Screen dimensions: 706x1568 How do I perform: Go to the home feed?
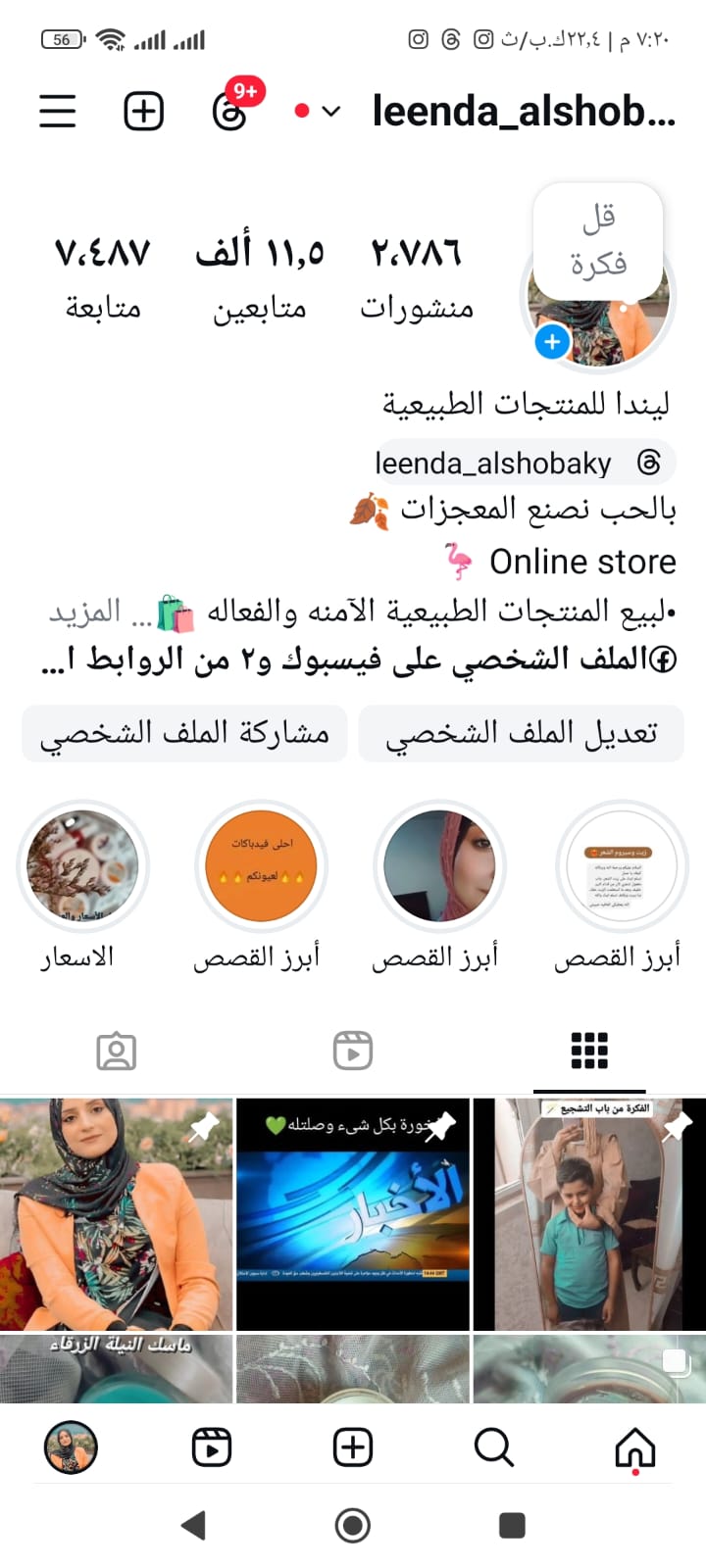pos(634,1446)
